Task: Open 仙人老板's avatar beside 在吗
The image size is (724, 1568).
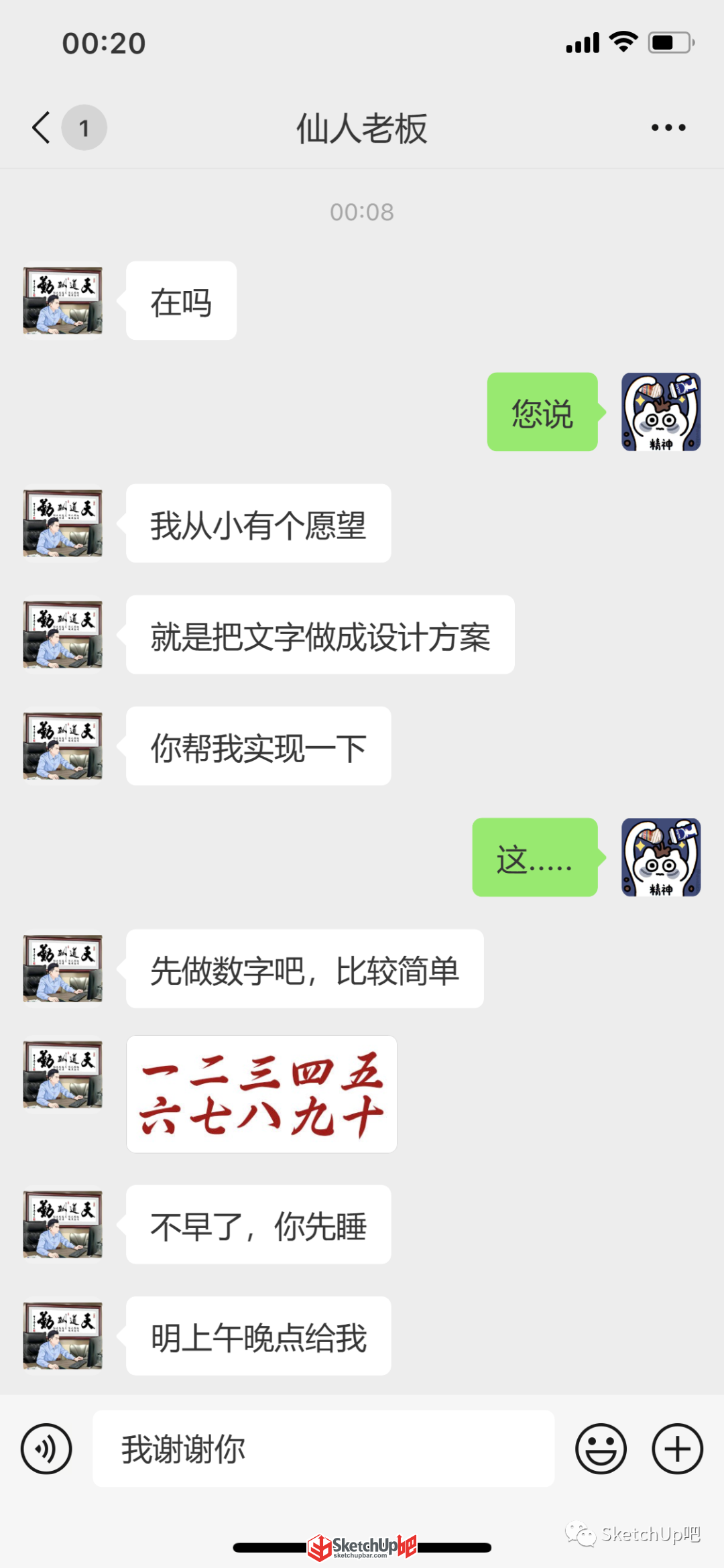Action: 63,300
